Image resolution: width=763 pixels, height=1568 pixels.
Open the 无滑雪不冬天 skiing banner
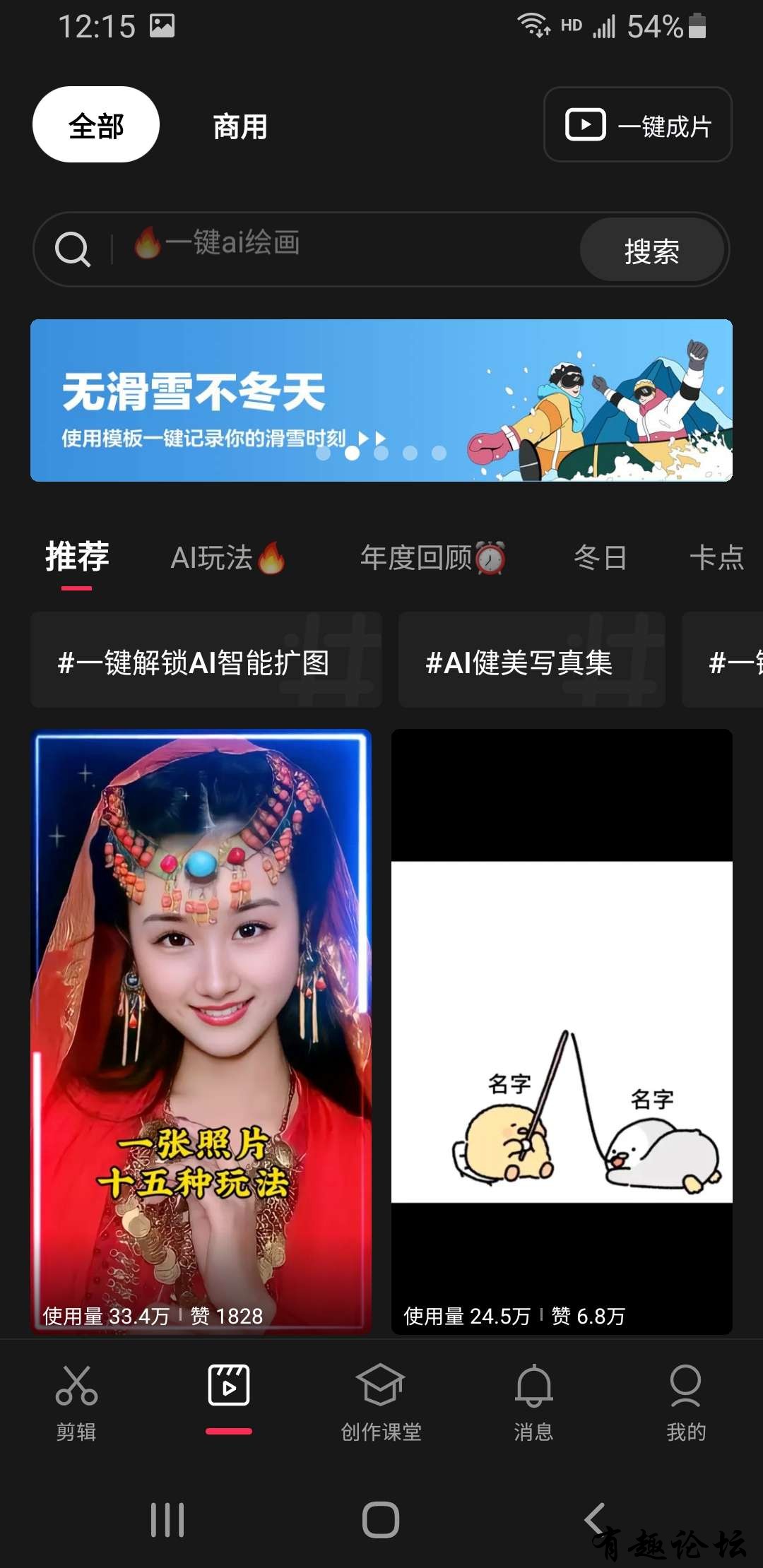[381, 400]
